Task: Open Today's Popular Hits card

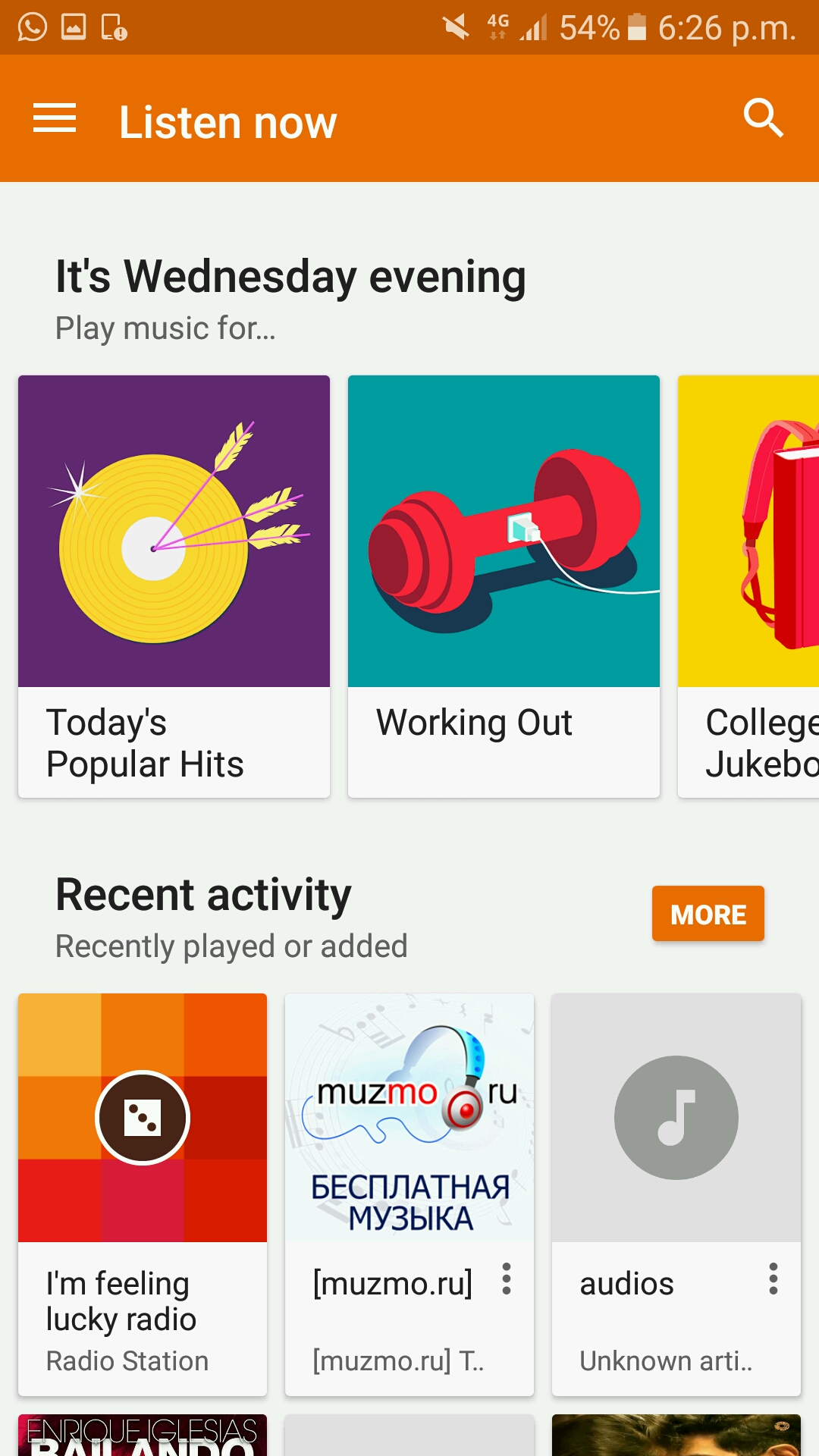Action: pos(174,585)
